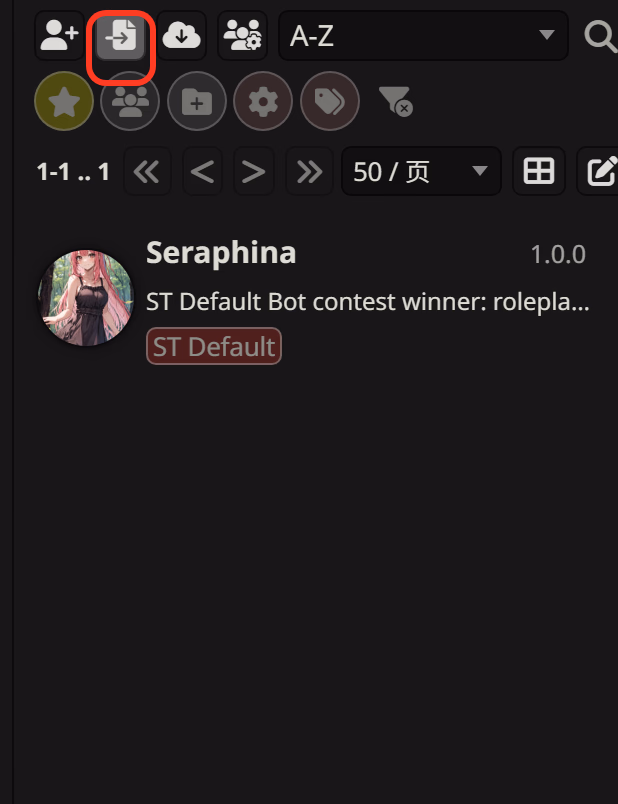The width and height of the screenshot is (618, 804).
Task: Open bulk edit mode
Action: click(x=601, y=172)
